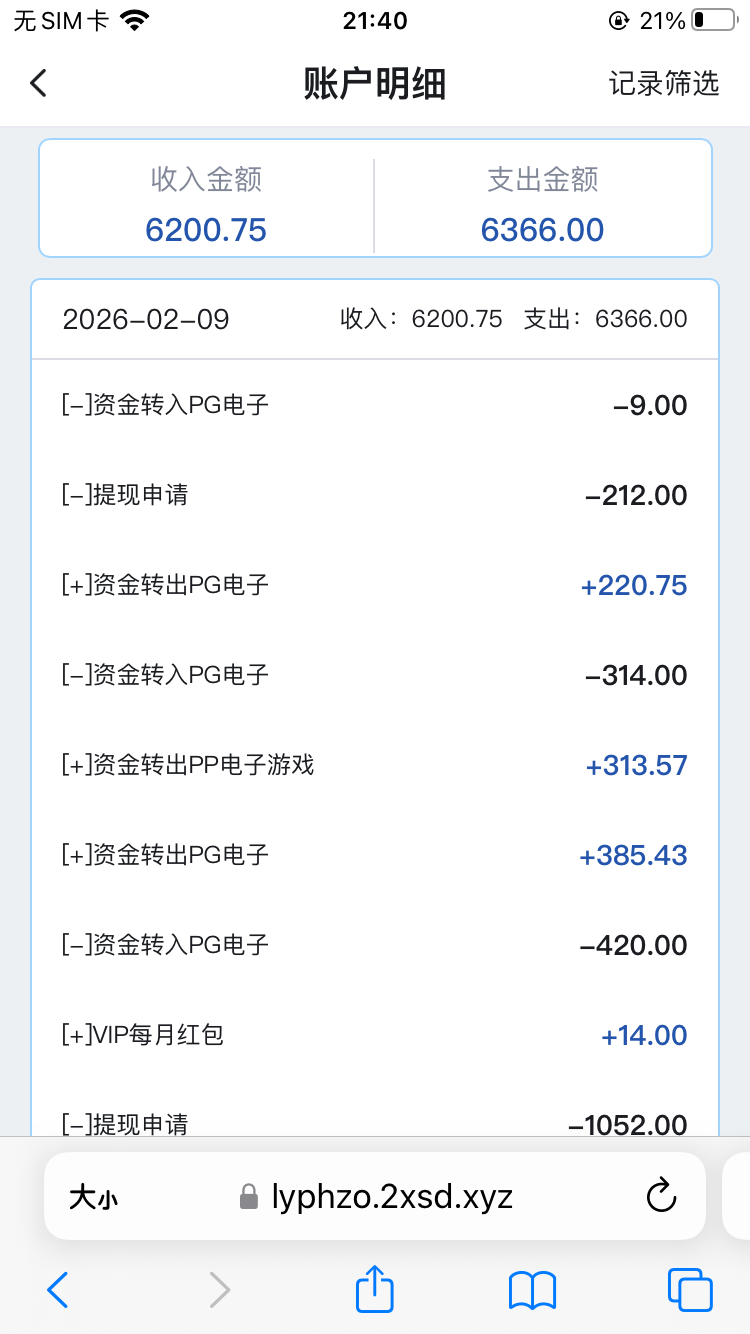Open the 提现申请 −212.00 record
The image size is (750, 1334).
[x=375, y=494]
